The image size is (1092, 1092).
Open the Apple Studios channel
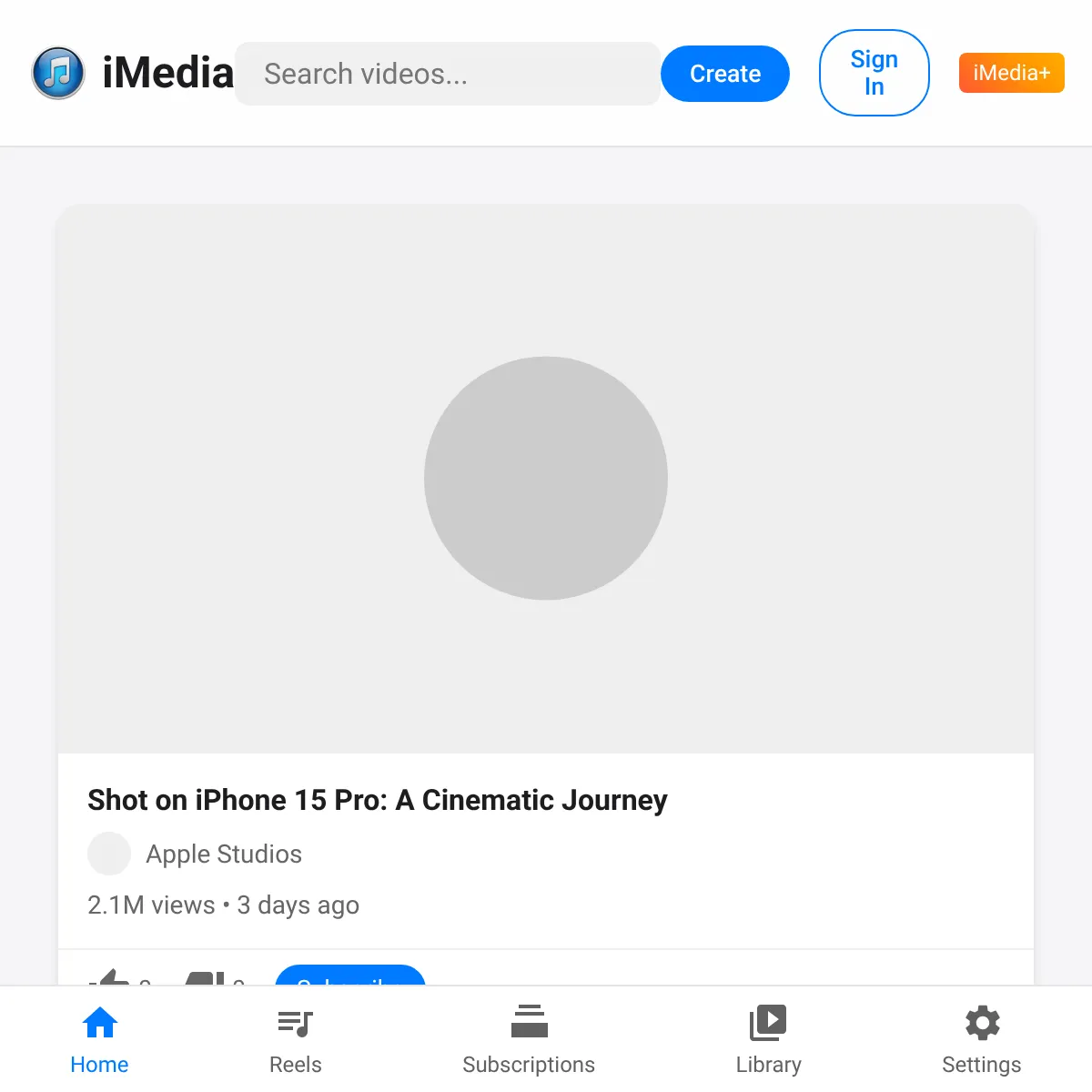click(x=224, y=854)
